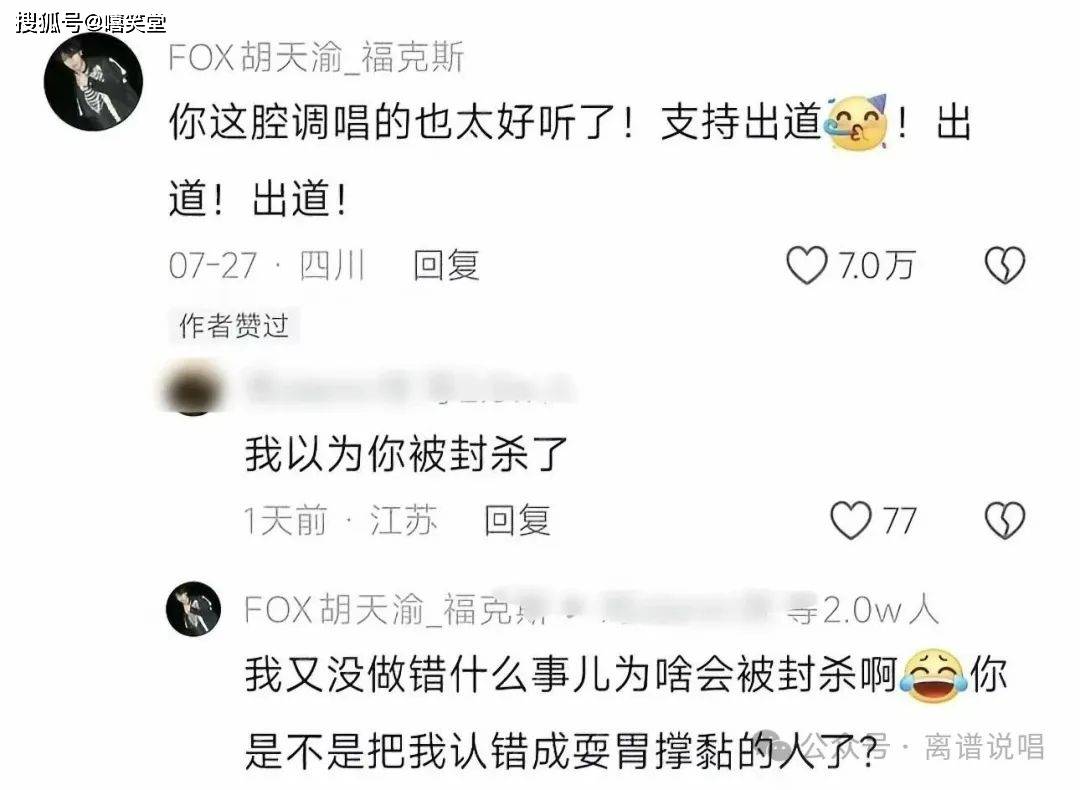
Task: Like FOX胡天渝's comment with 7.0万 likes
Action: point(808,266)
